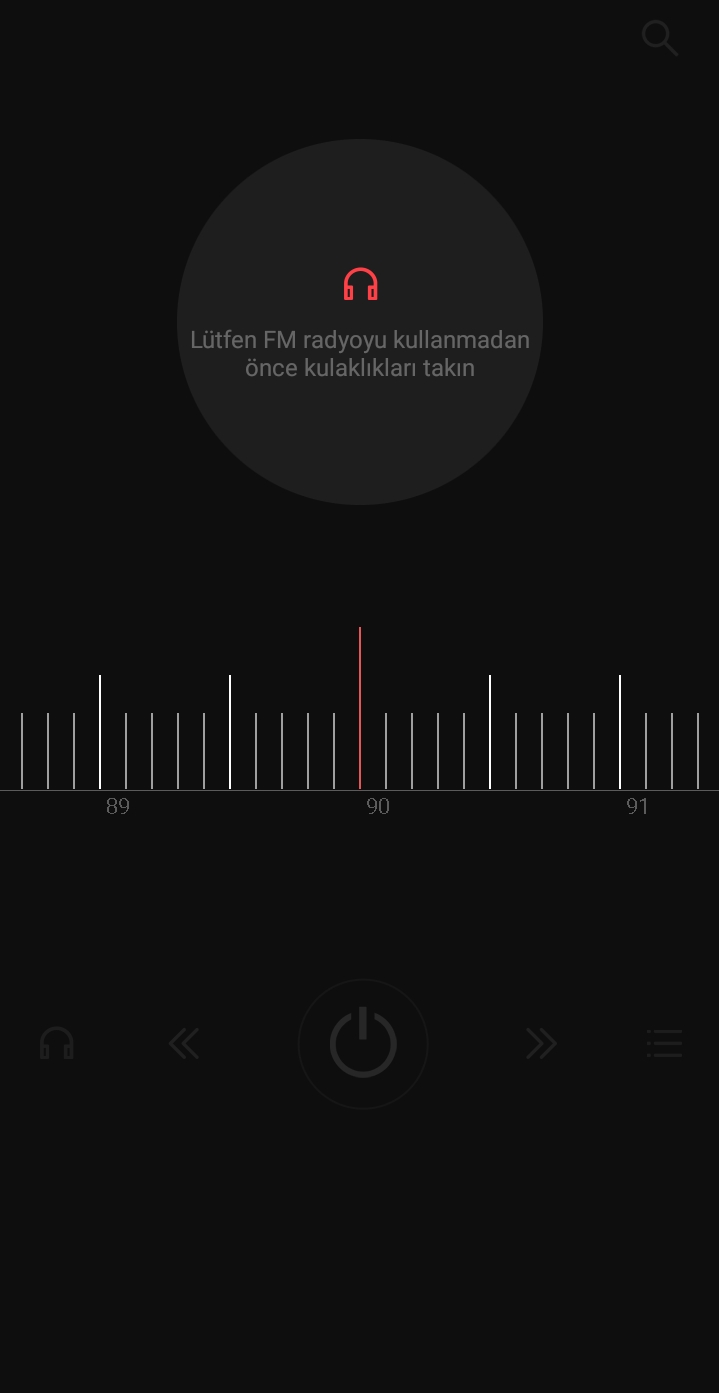Viewport: 719px width, 1393px height.
Task: Tap the headphone output icon
Action: (x=57, y=1043)
